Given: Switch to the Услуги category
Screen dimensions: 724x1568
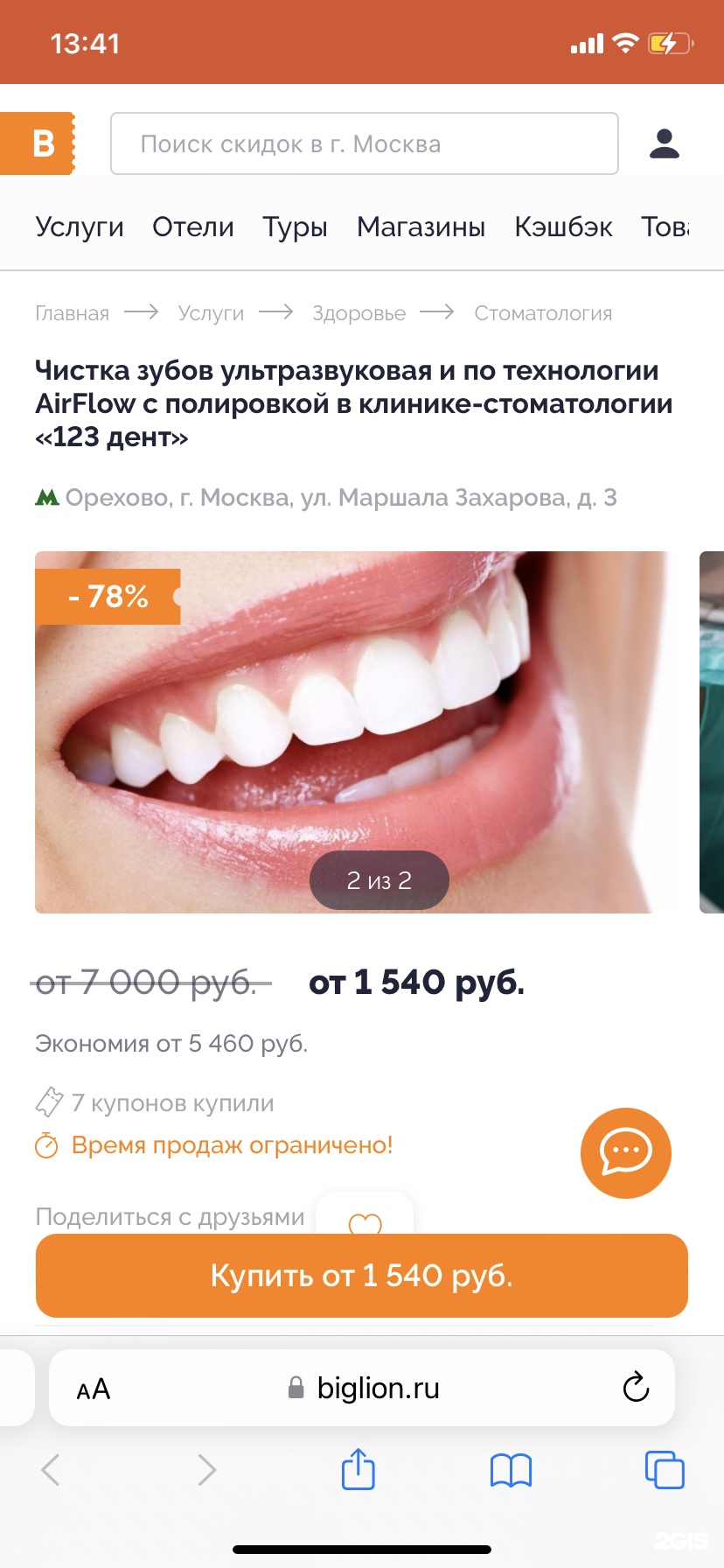Looking at the screenshot, I should (x=80, y=227).
